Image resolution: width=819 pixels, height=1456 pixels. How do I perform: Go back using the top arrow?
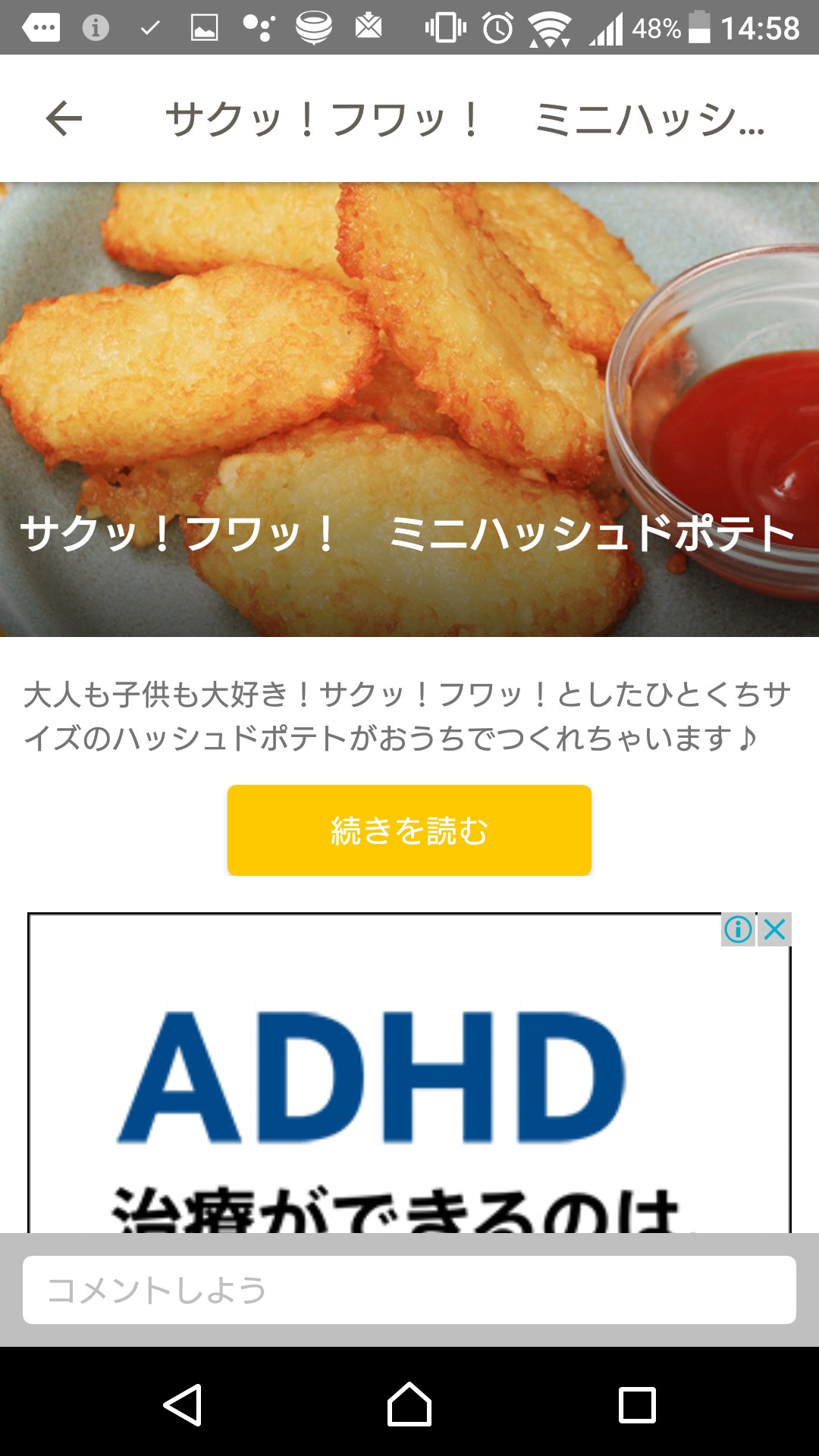[x=64, y=118]
